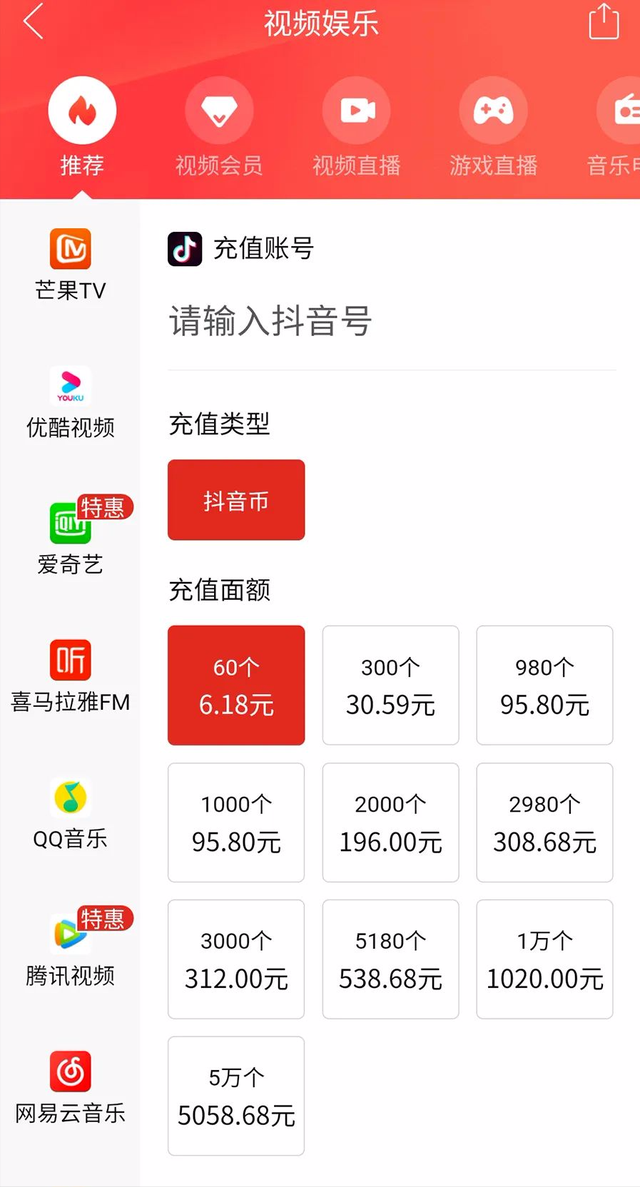
Task: Select 优酷视频 in the sidebar
Action: pyautogui.click(x=70, y=403)
